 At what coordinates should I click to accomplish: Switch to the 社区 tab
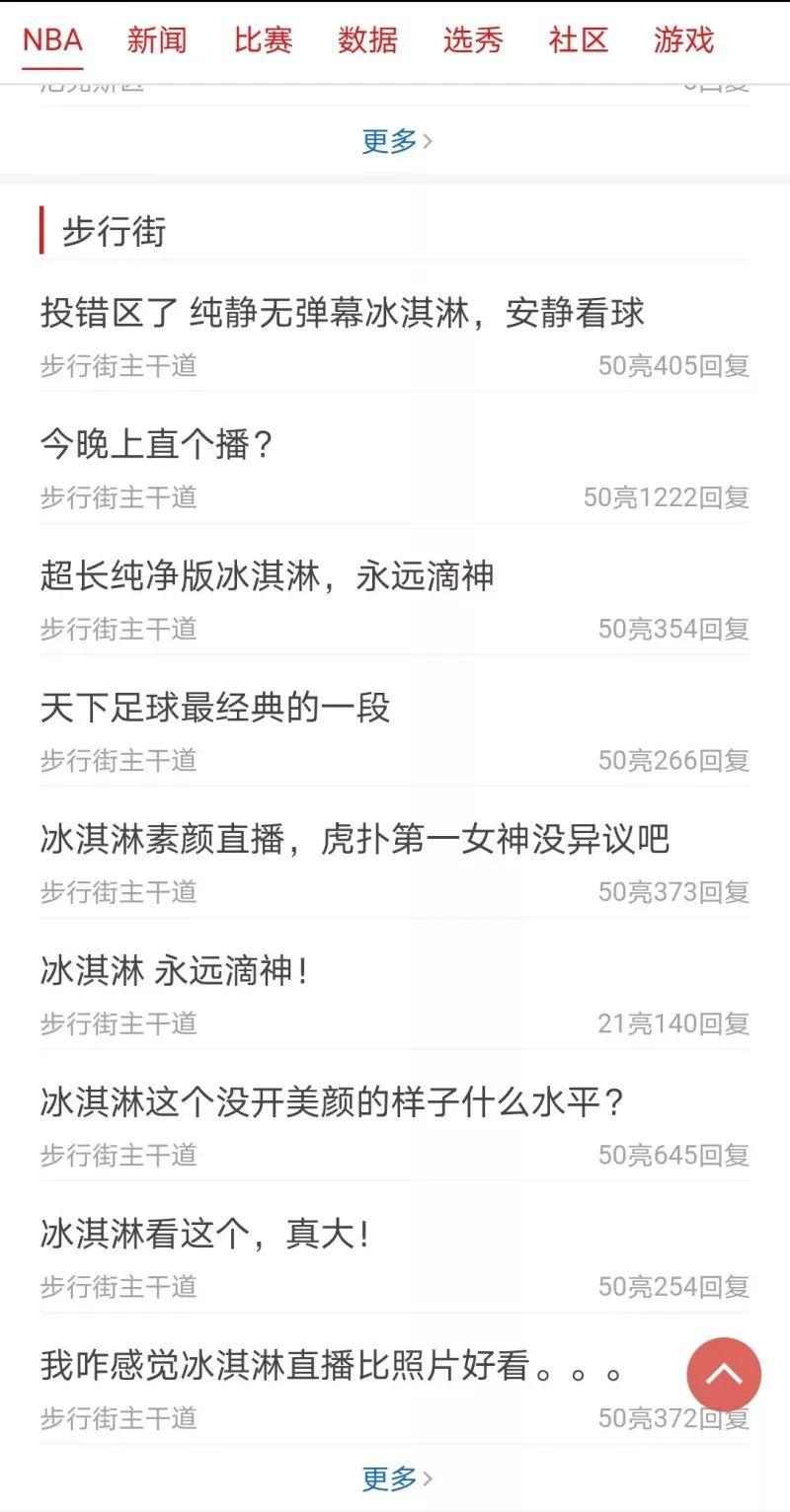pyautogui.click(x=578, y=40)
